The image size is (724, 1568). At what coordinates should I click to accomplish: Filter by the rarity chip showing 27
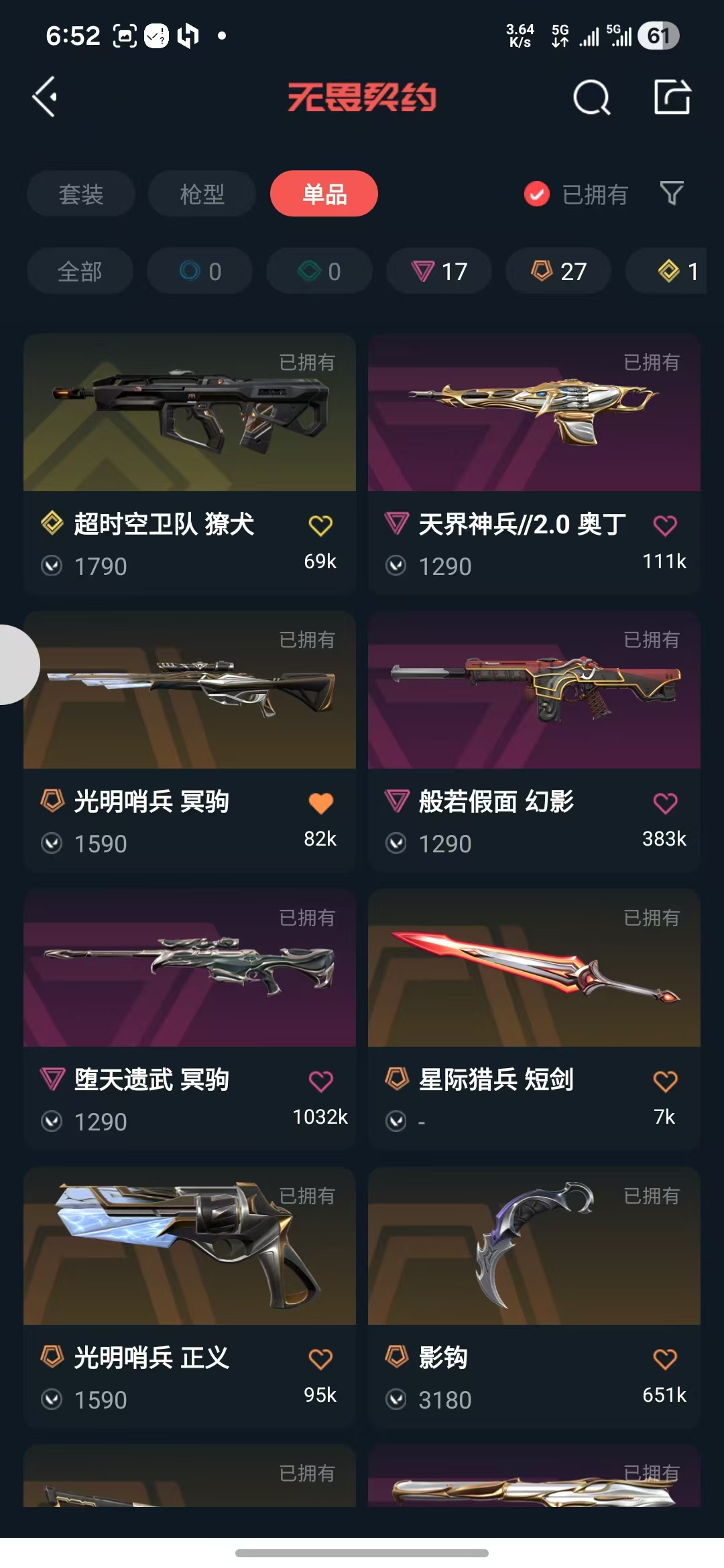(x=558, y=271)
